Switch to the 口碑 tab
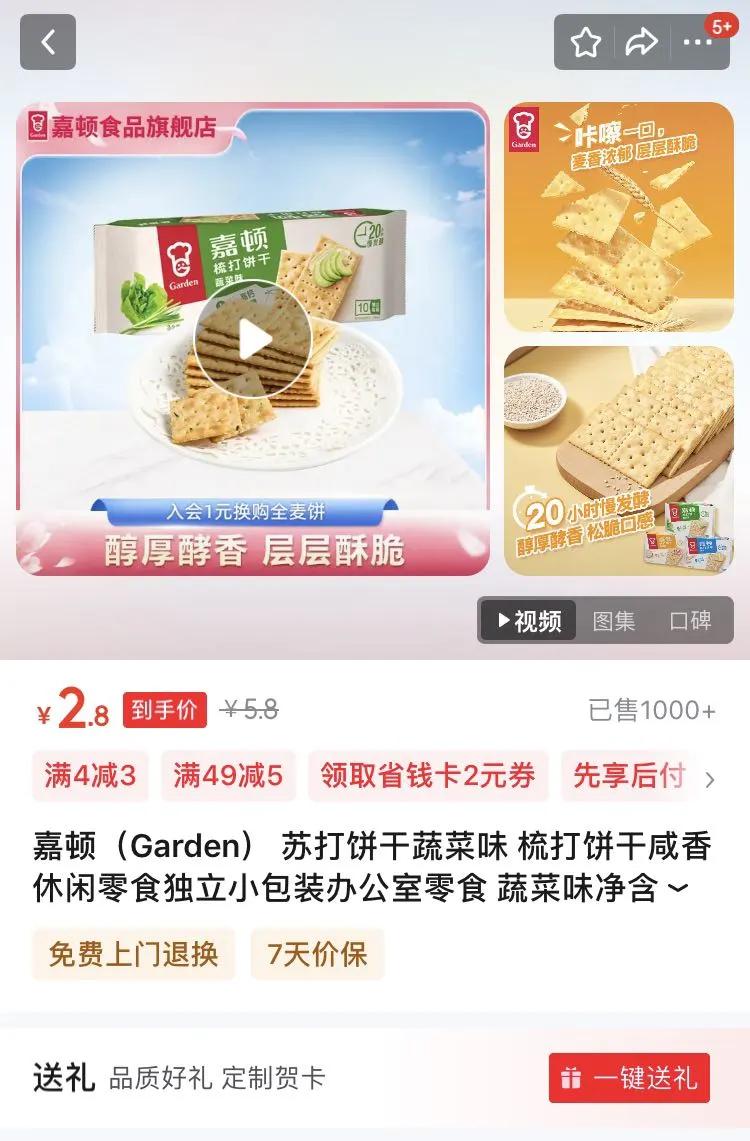Screen dimensions: 750x1141 tap(690, 621)
